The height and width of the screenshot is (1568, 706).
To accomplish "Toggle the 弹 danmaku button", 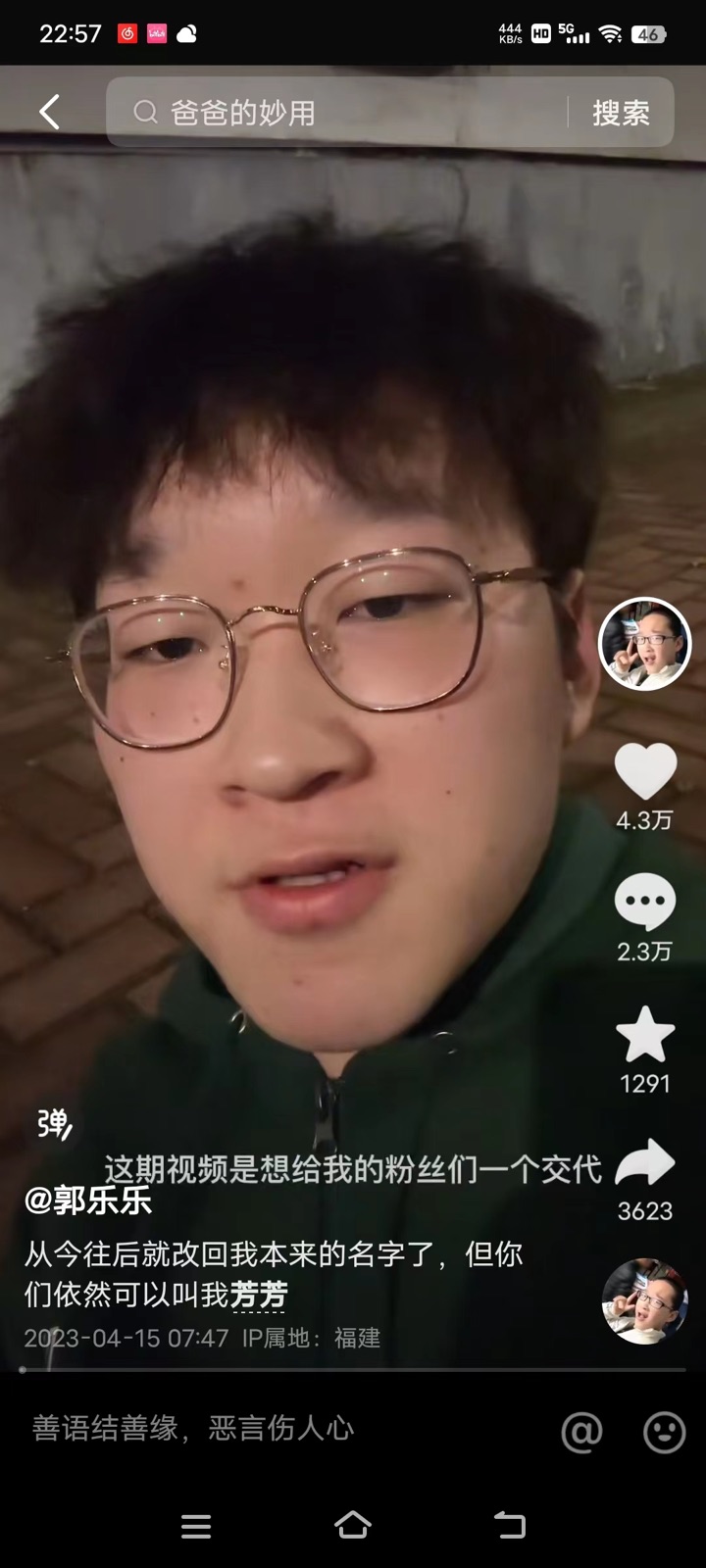I will pyautogui.click(x=54, y=1124).
